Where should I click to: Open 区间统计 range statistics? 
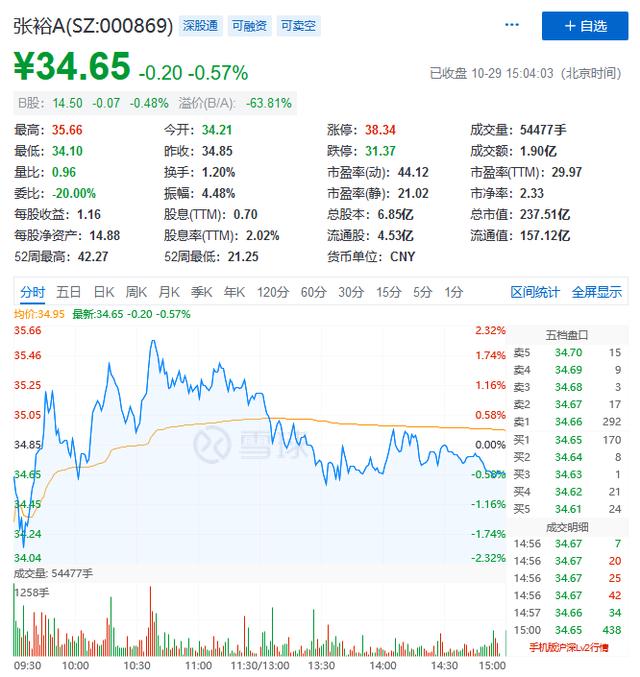535,292
